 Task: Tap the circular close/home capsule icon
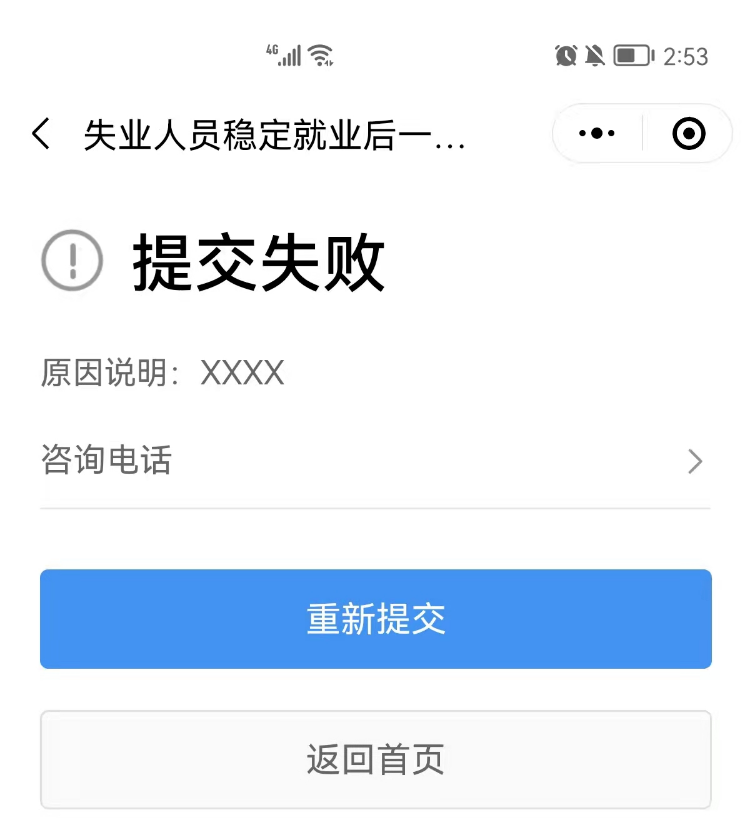(x=688, y=132)
